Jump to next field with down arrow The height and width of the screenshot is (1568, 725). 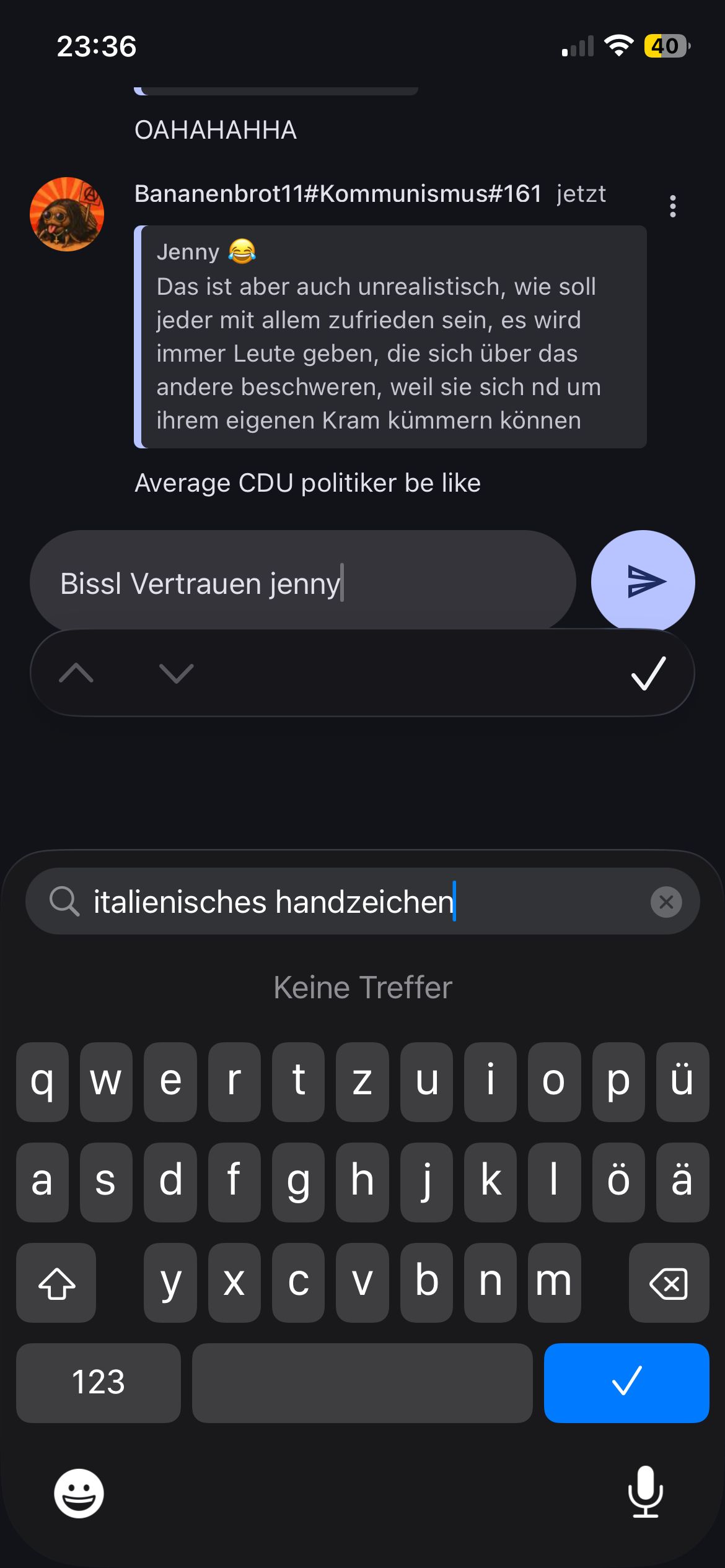click(x=177, y=673)
